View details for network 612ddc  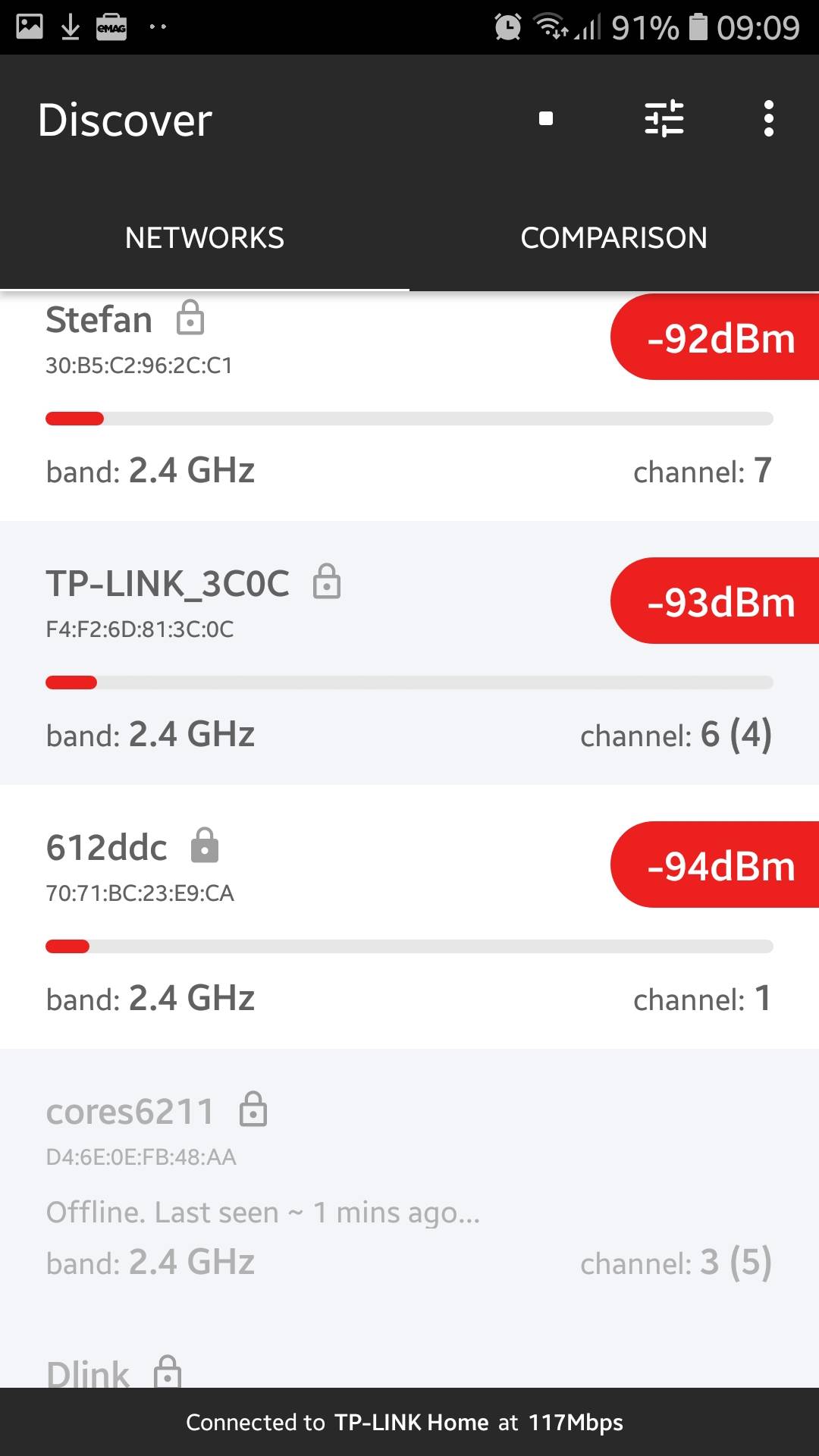[409, 917]
